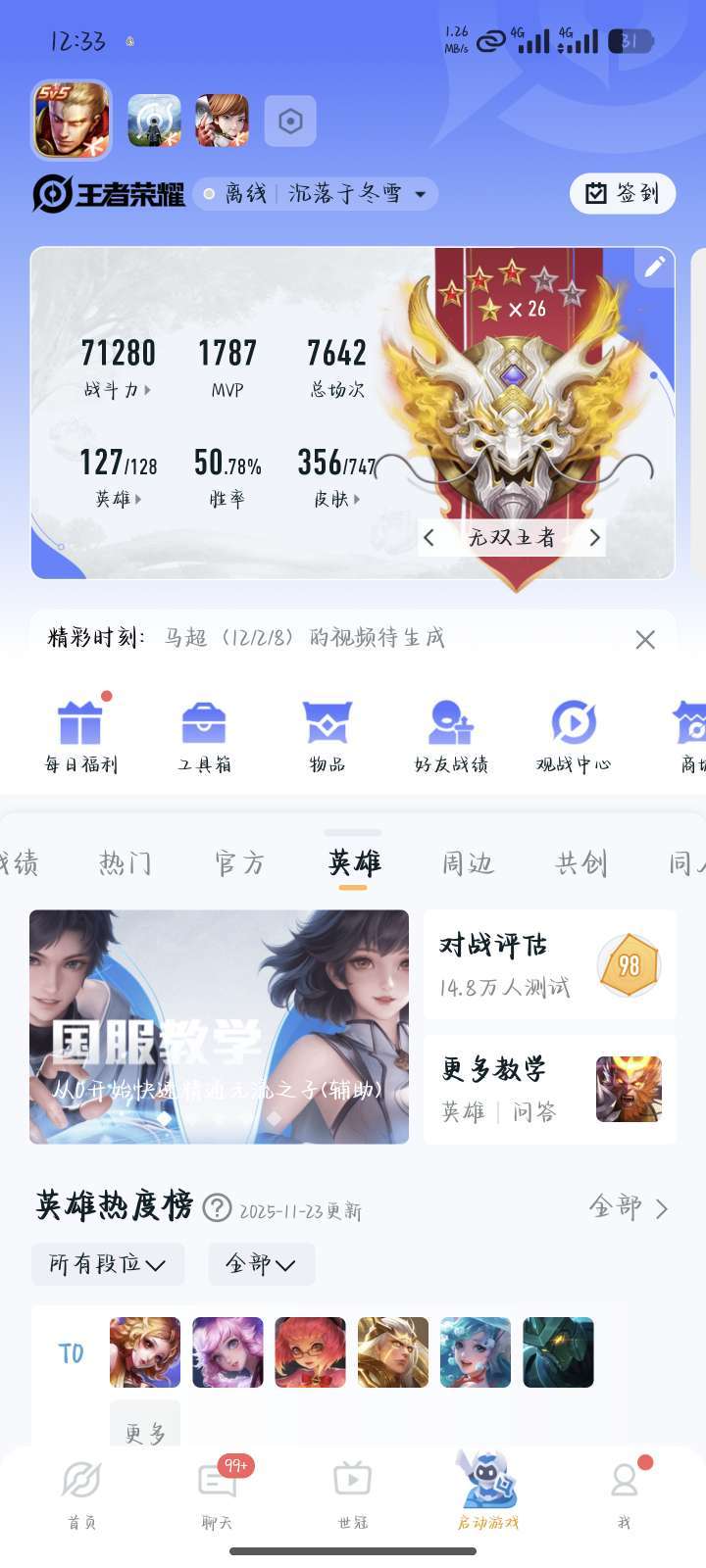Open the 国服教学 banner
The width and height of the screenshot is (706, 1568).
tap(219, 1026)
